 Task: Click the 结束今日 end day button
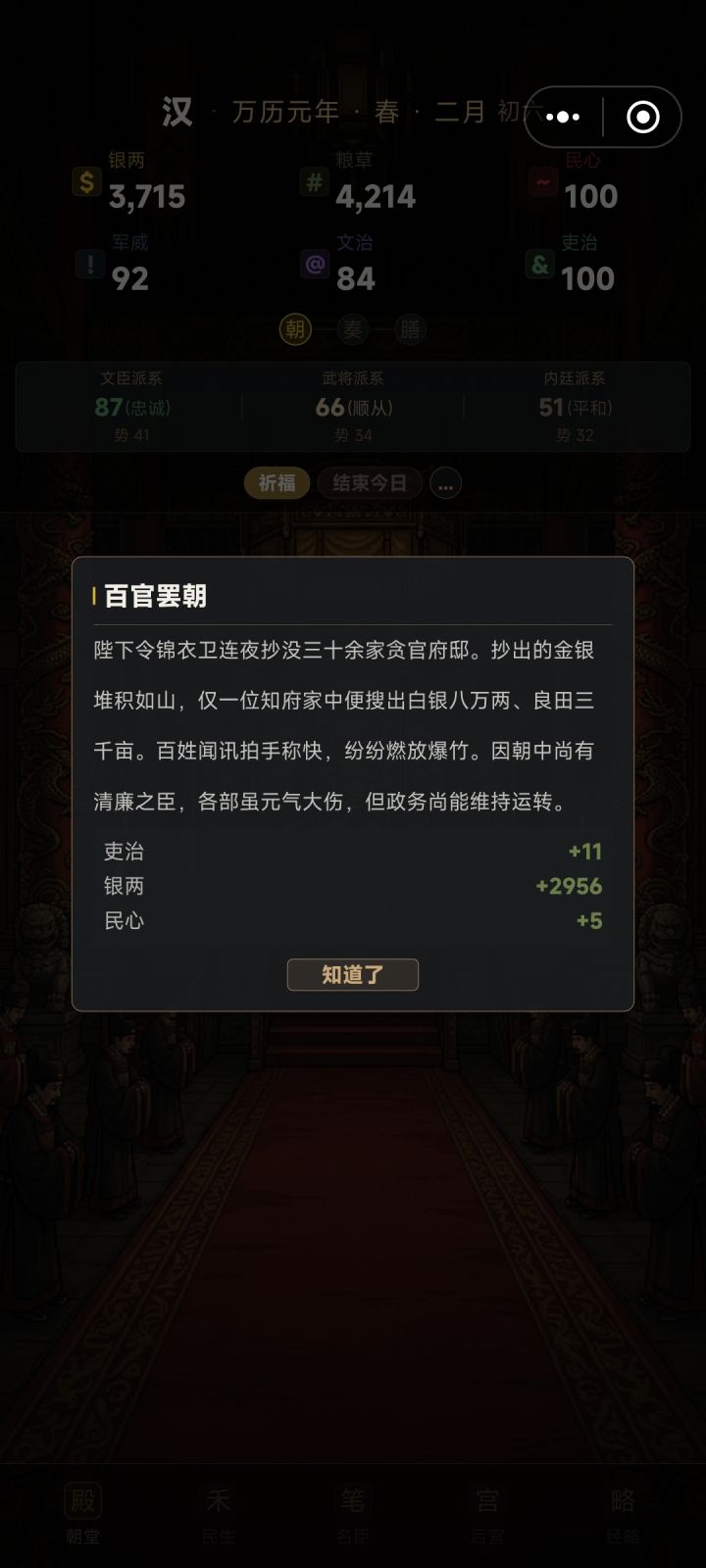(371, 483)
